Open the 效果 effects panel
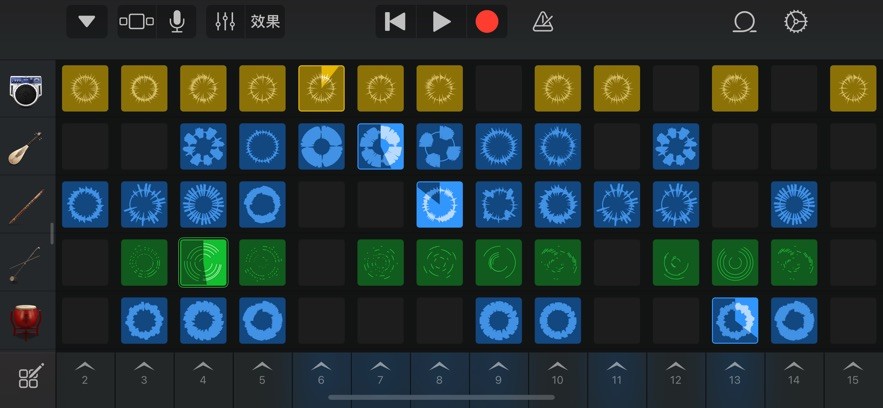 pos(265,22)
